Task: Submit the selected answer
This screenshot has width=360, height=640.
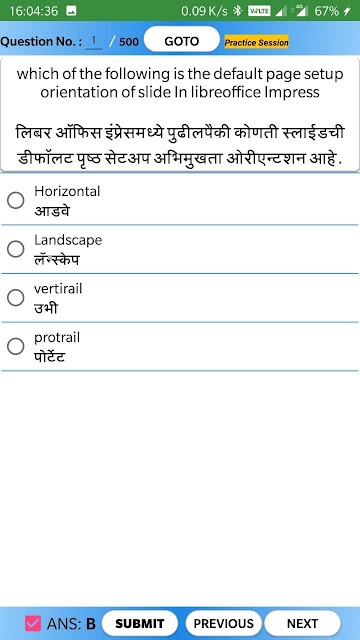Action: tap(140, 623)
